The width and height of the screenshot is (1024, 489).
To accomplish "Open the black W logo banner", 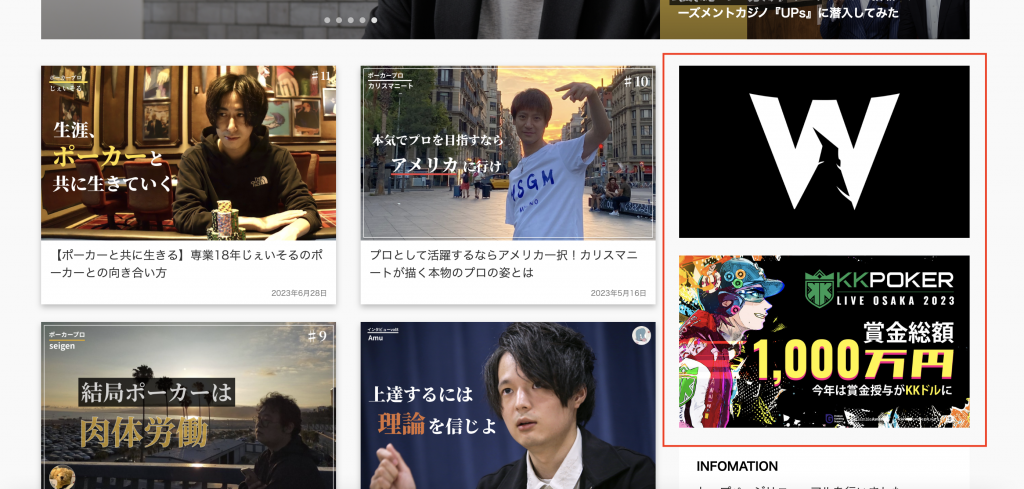I will point(824,152).
